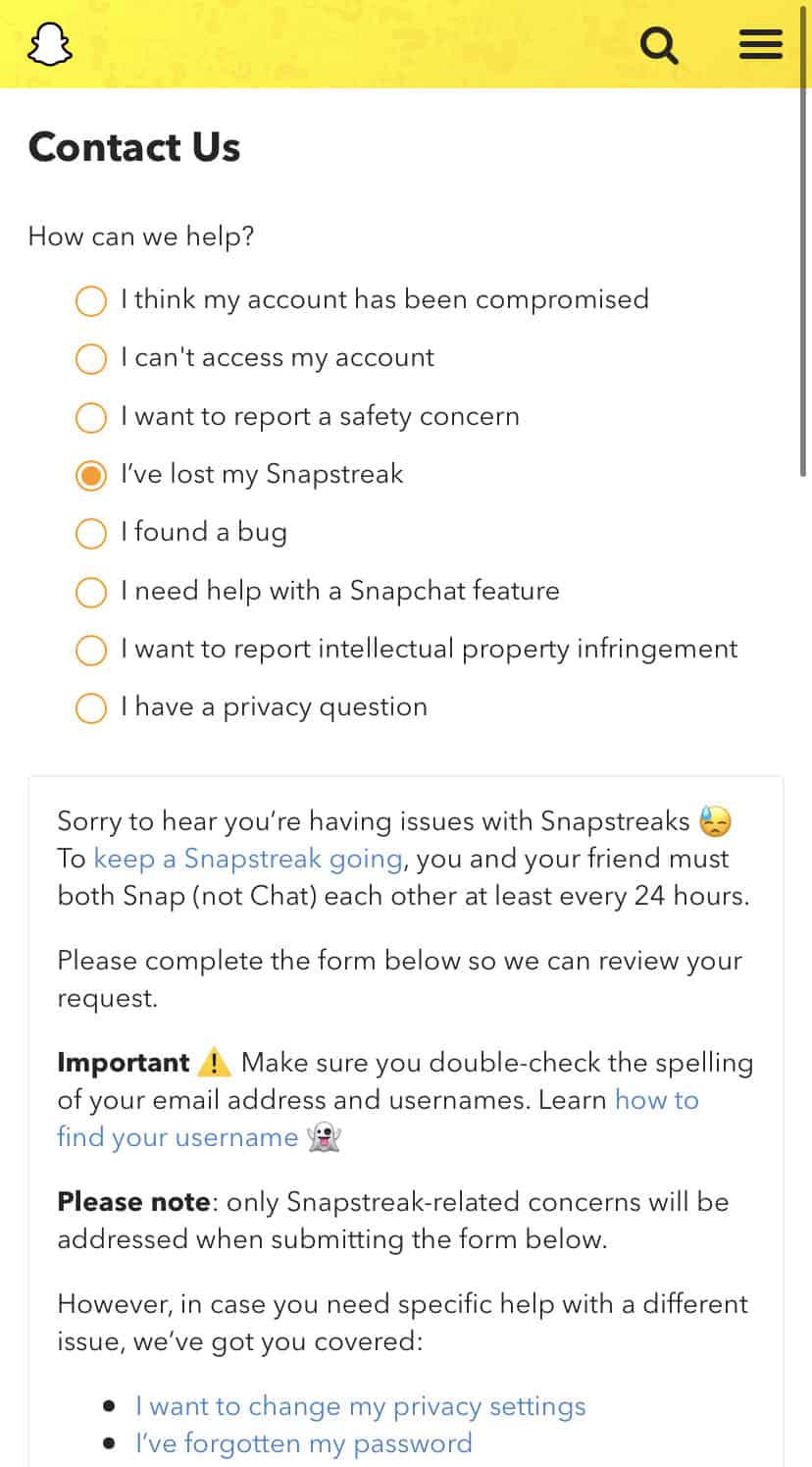Choose 'I want to report intellectual property infringement'
Screen dimensions: 812x1467
click(90, 650)
